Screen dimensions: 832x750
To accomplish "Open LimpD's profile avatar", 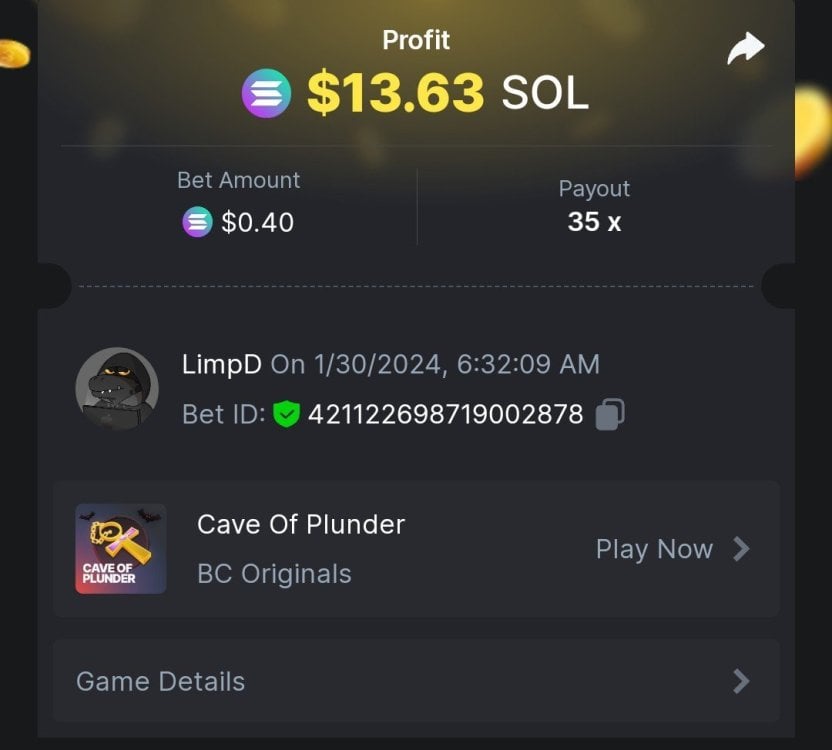I will tap(117, 388).
